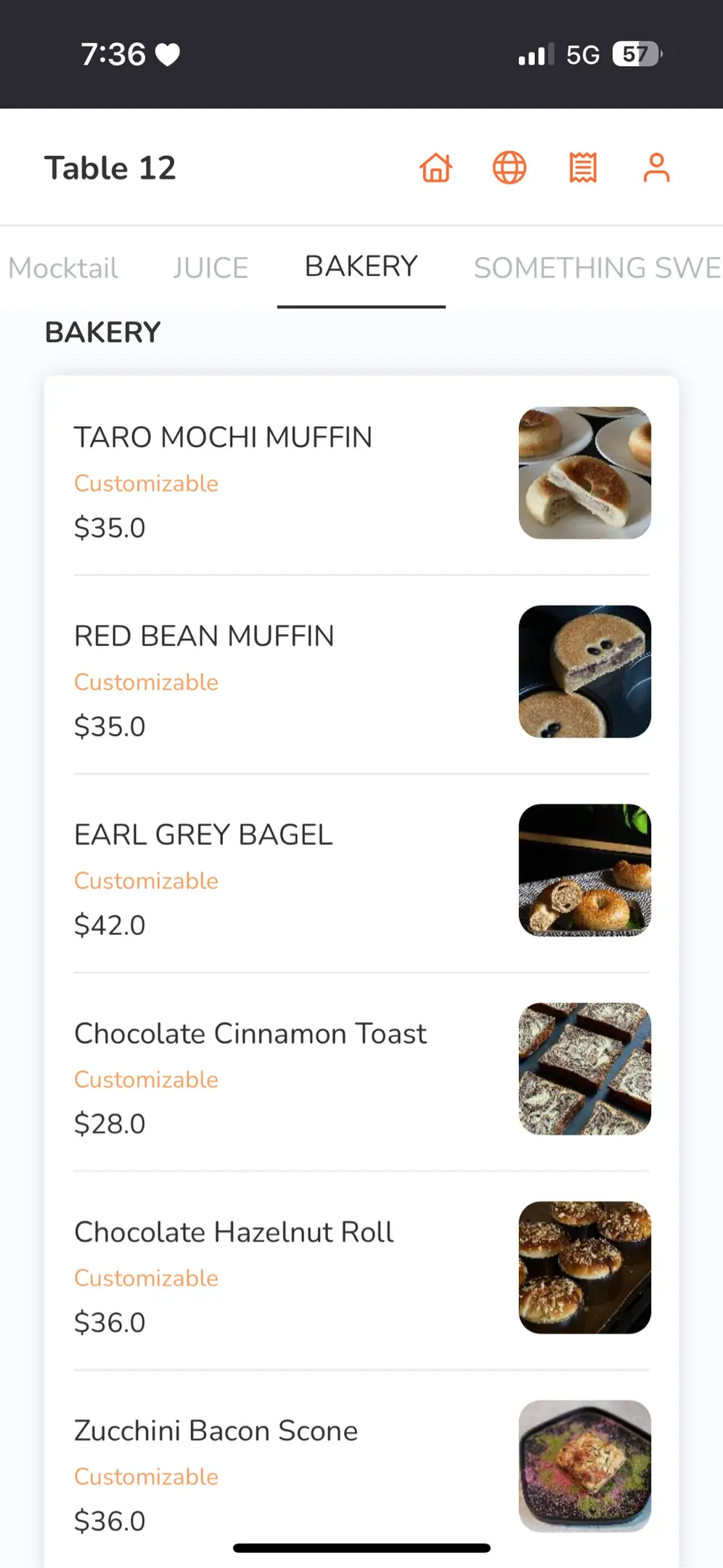Switch to the Mocktail category tab
This screenshot has width=723, height=1568.
pos(63,268)
